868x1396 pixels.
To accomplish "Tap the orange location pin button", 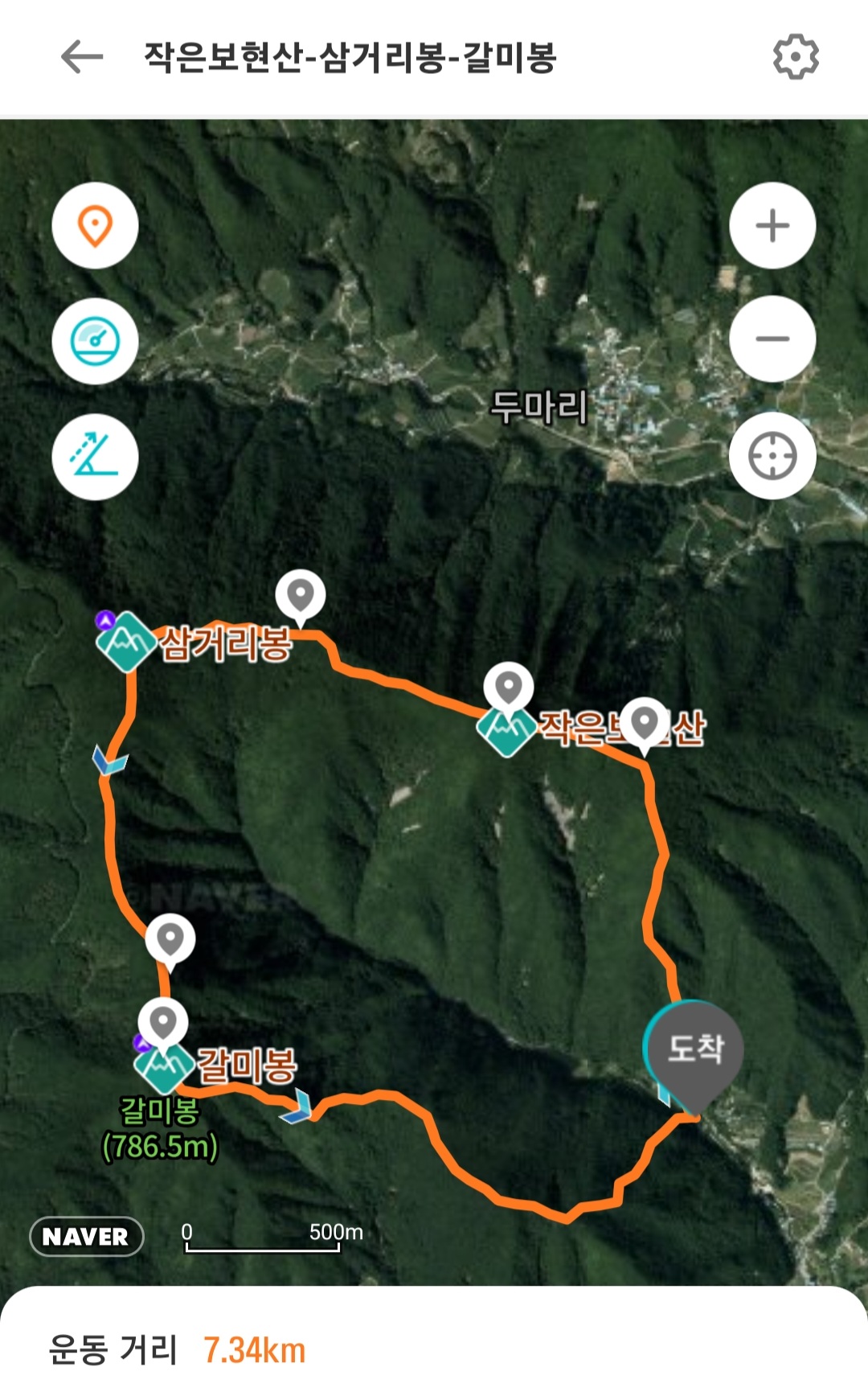I will point(95,226).
